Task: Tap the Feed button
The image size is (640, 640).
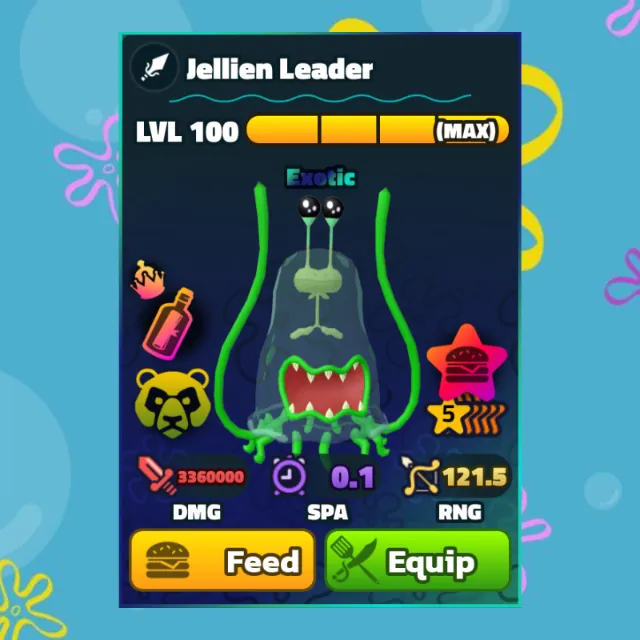Action: pyautogui.click(x=223, y=561)
